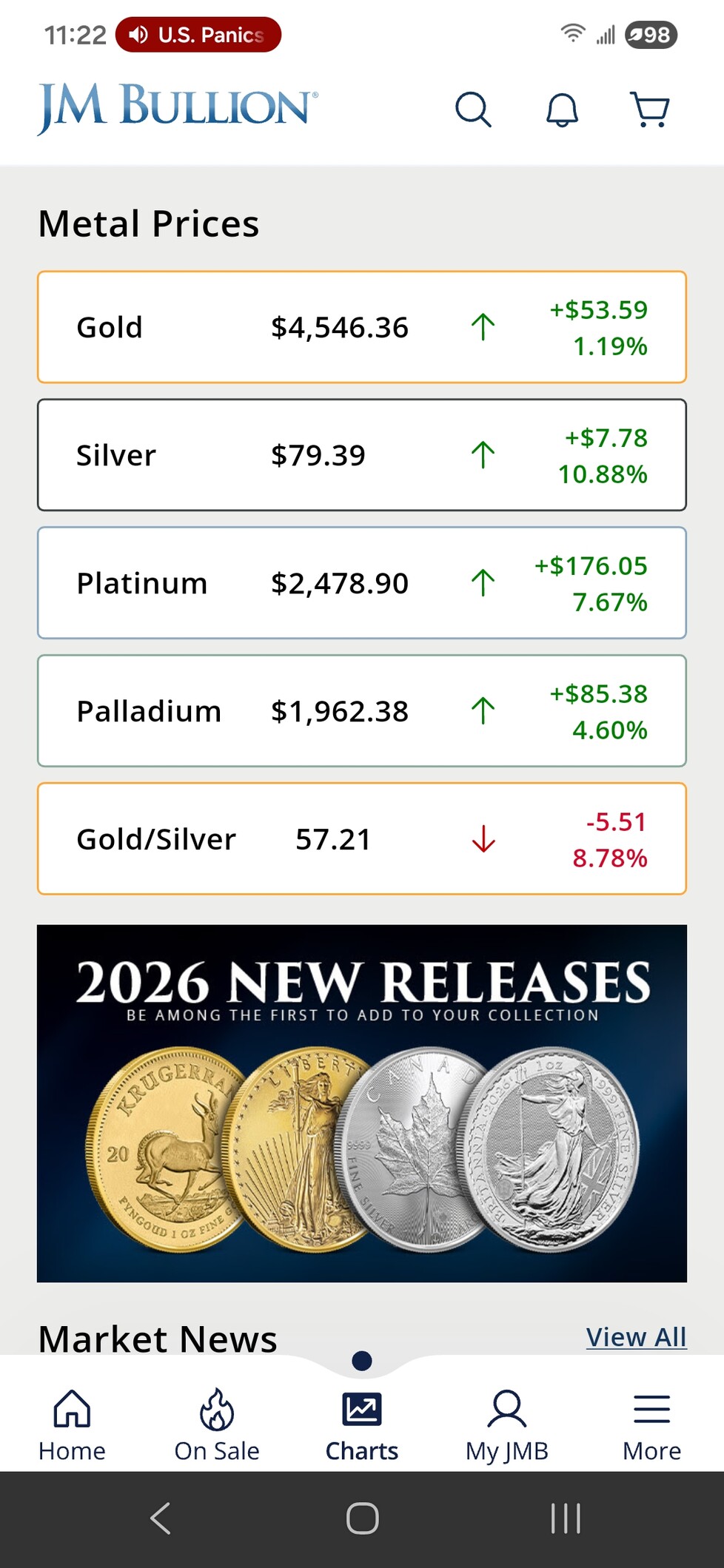This screenshot has height=1568, width=724.
Task: Go to the On Sale tab
Action: point(217,1425)
